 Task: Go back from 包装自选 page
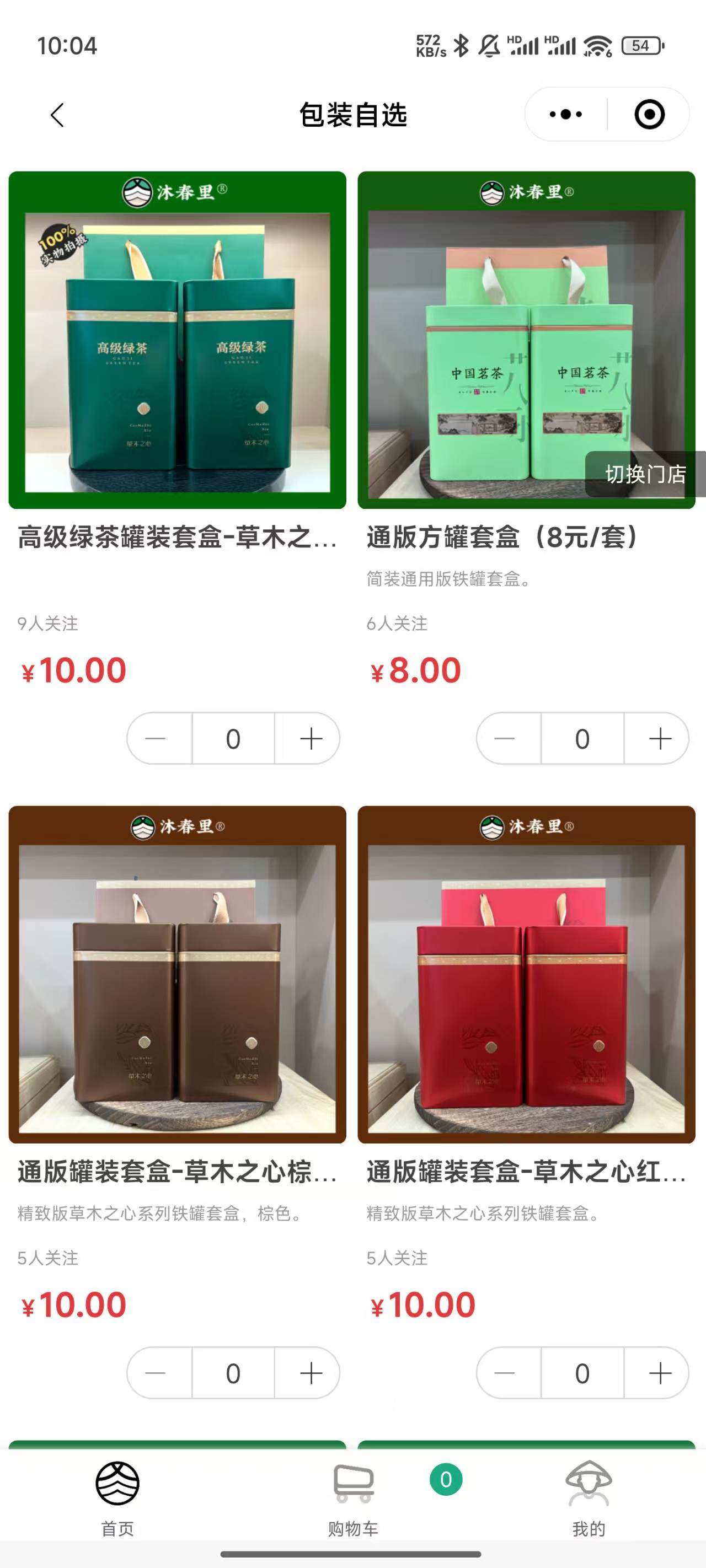coord(57,115)
